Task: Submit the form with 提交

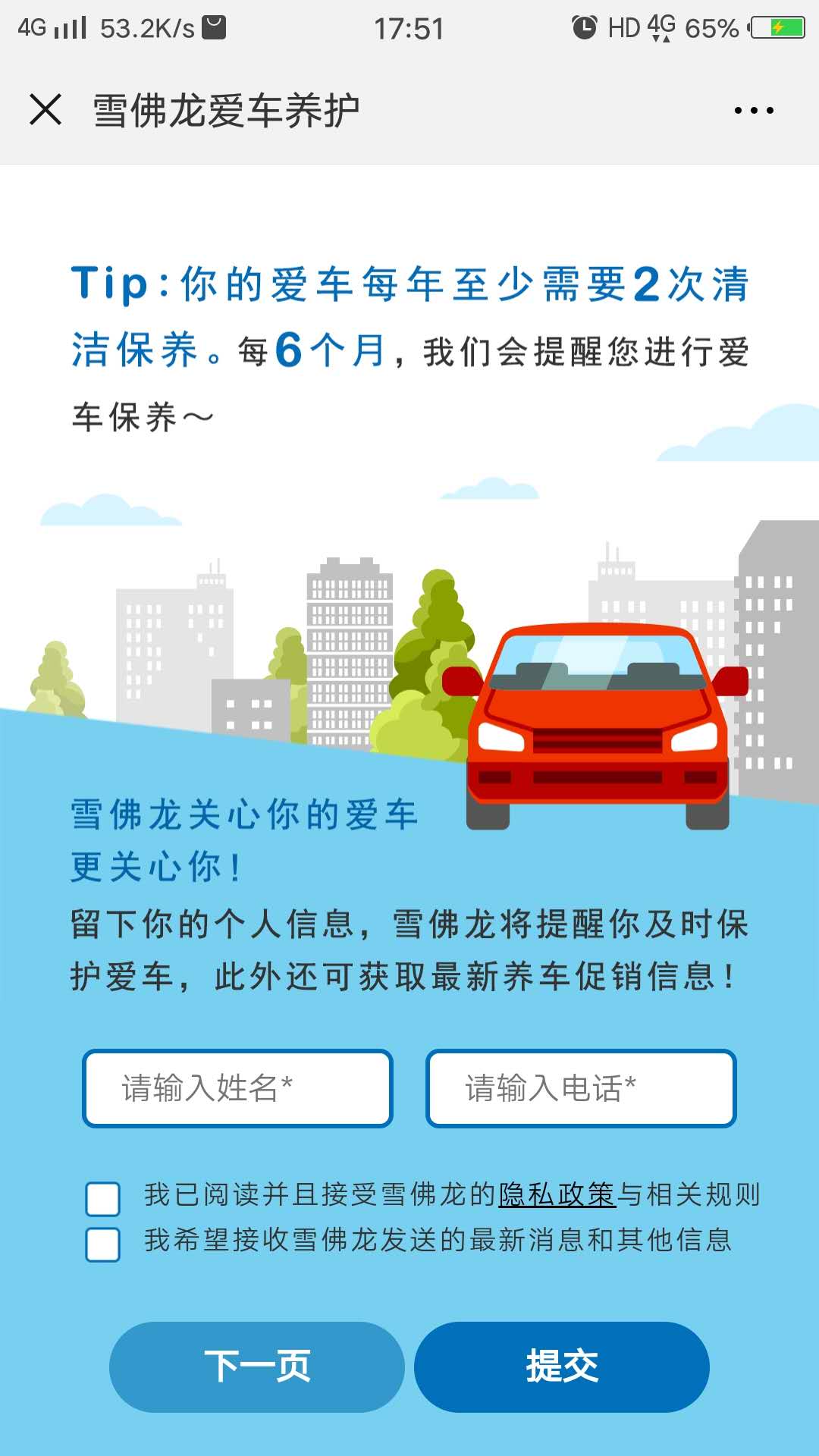Action: tap(562, 1367)
